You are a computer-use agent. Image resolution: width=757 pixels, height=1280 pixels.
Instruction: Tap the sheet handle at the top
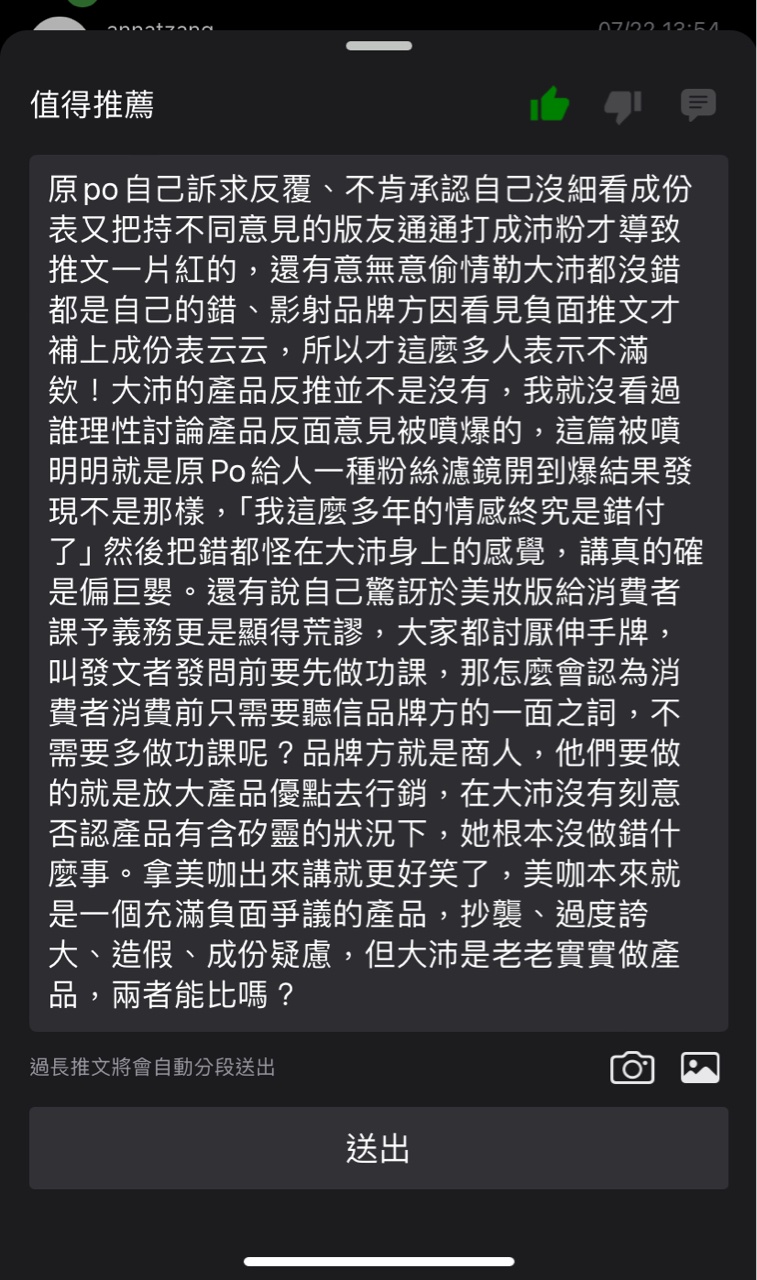coord(379,46)
